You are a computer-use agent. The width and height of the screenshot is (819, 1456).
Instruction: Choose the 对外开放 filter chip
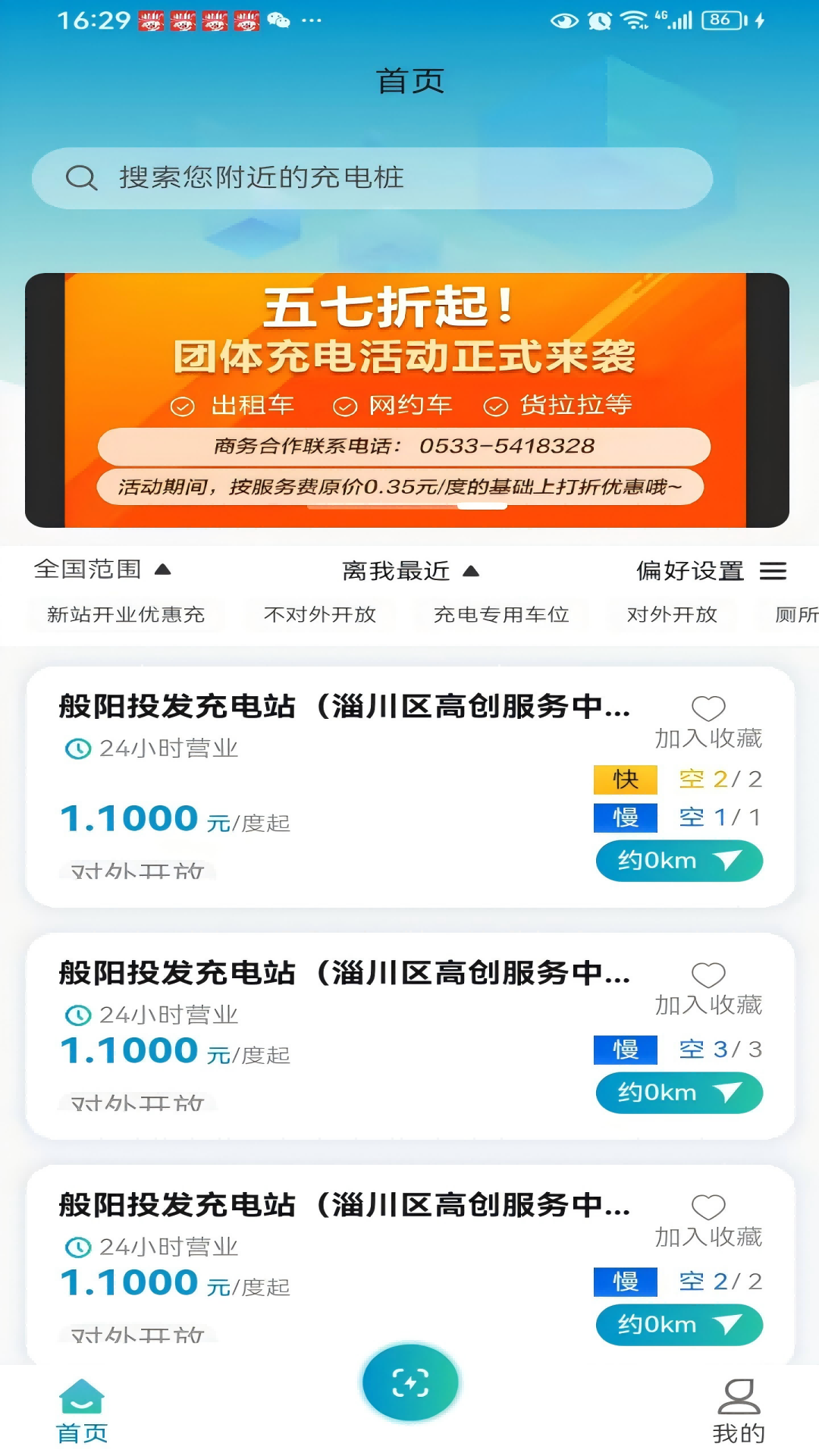[672, 614]
